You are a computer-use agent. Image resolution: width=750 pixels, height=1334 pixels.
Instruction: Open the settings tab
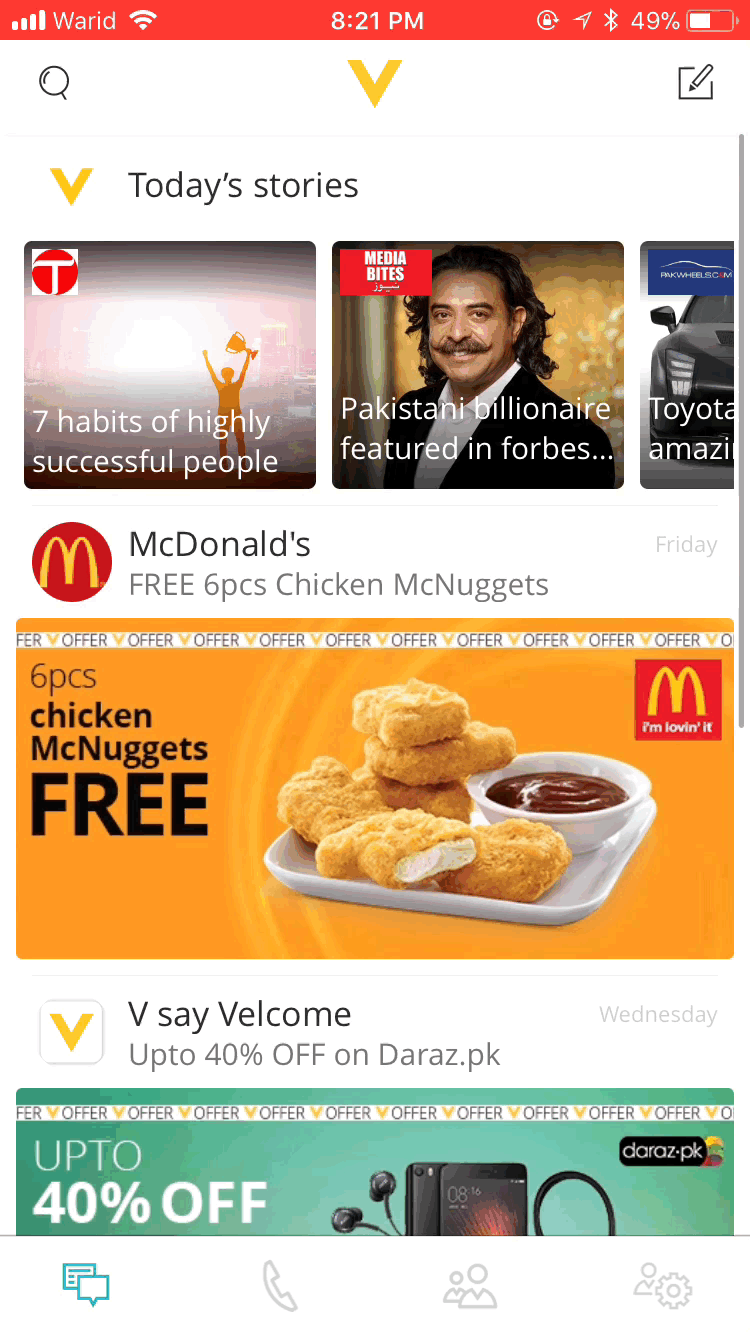[663, 1285]
